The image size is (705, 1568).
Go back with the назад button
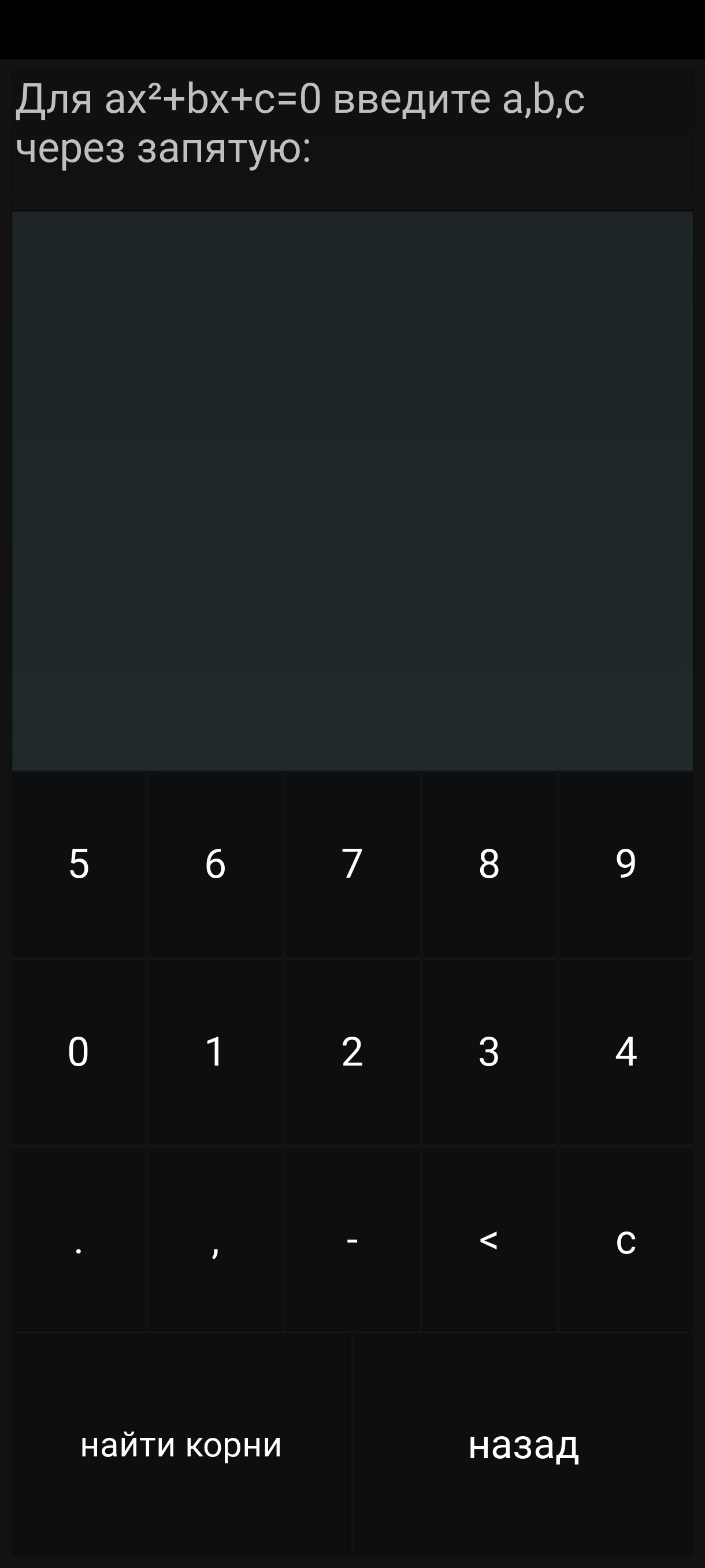pos(523,1445)
